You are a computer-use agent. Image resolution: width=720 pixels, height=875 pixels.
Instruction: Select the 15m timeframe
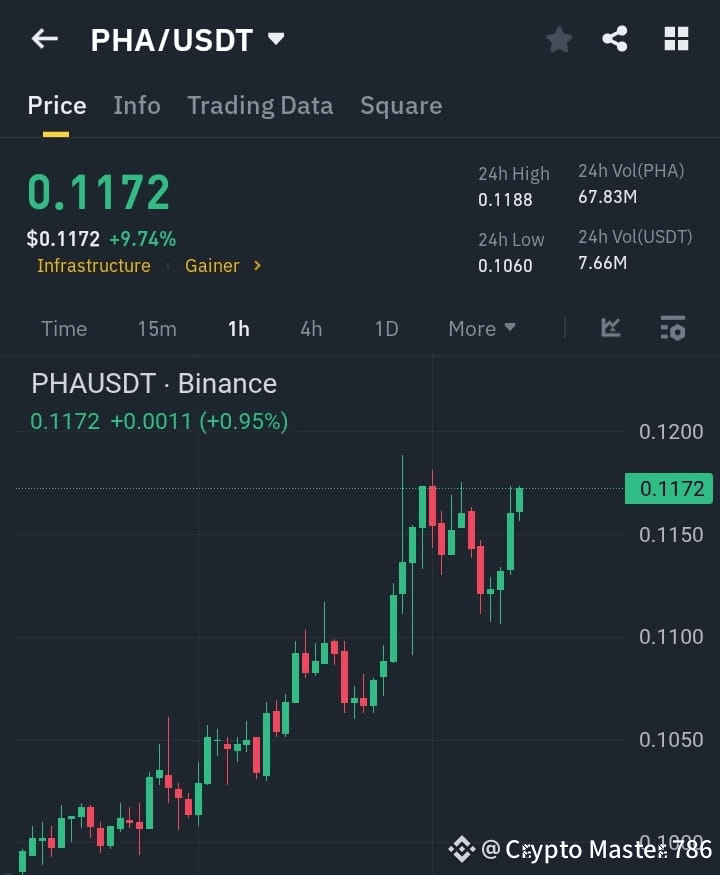click(x=157, y=328)
